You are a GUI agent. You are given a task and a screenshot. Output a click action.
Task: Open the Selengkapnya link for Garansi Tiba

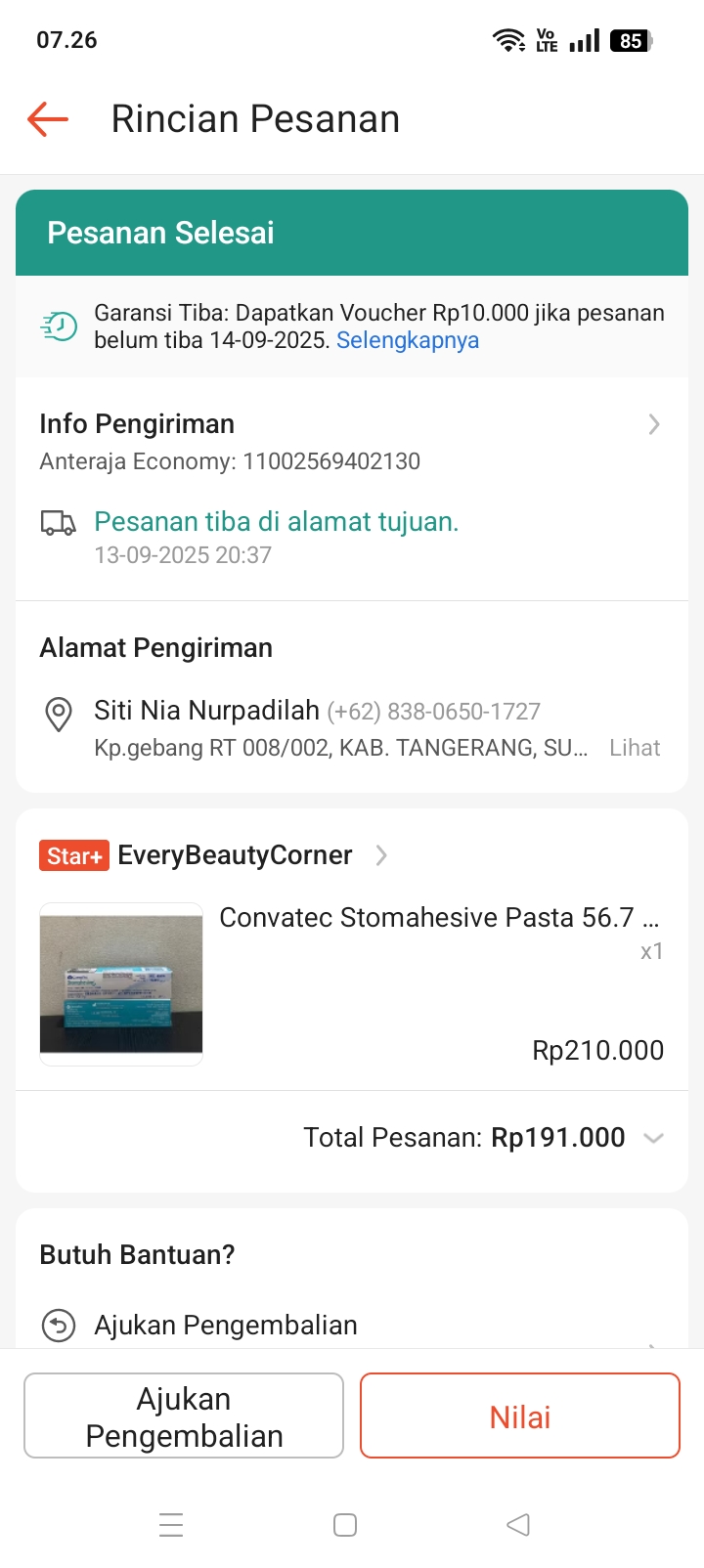(408, 340)
